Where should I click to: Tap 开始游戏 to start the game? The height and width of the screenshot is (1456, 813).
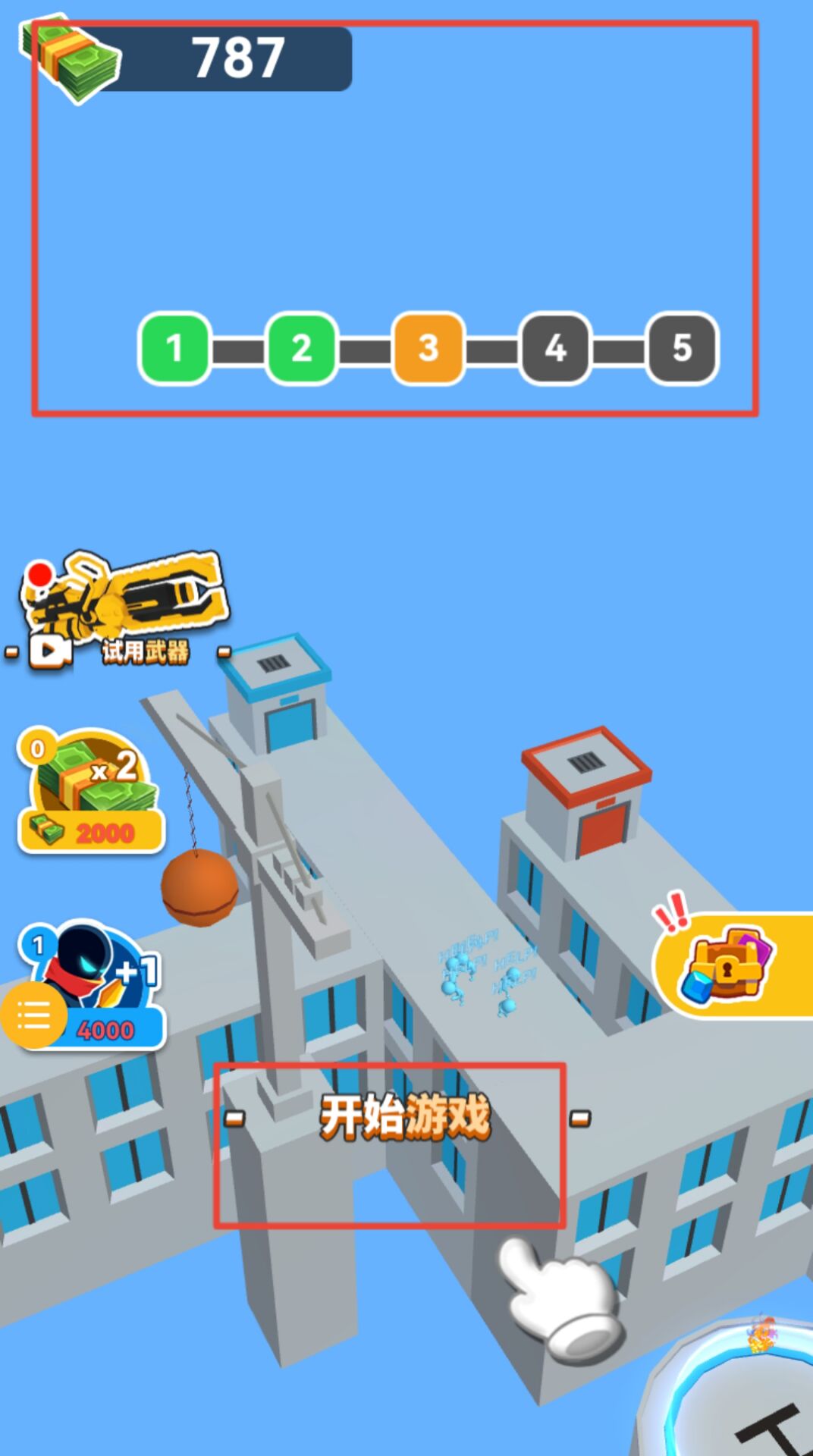tap(405, 1117)
